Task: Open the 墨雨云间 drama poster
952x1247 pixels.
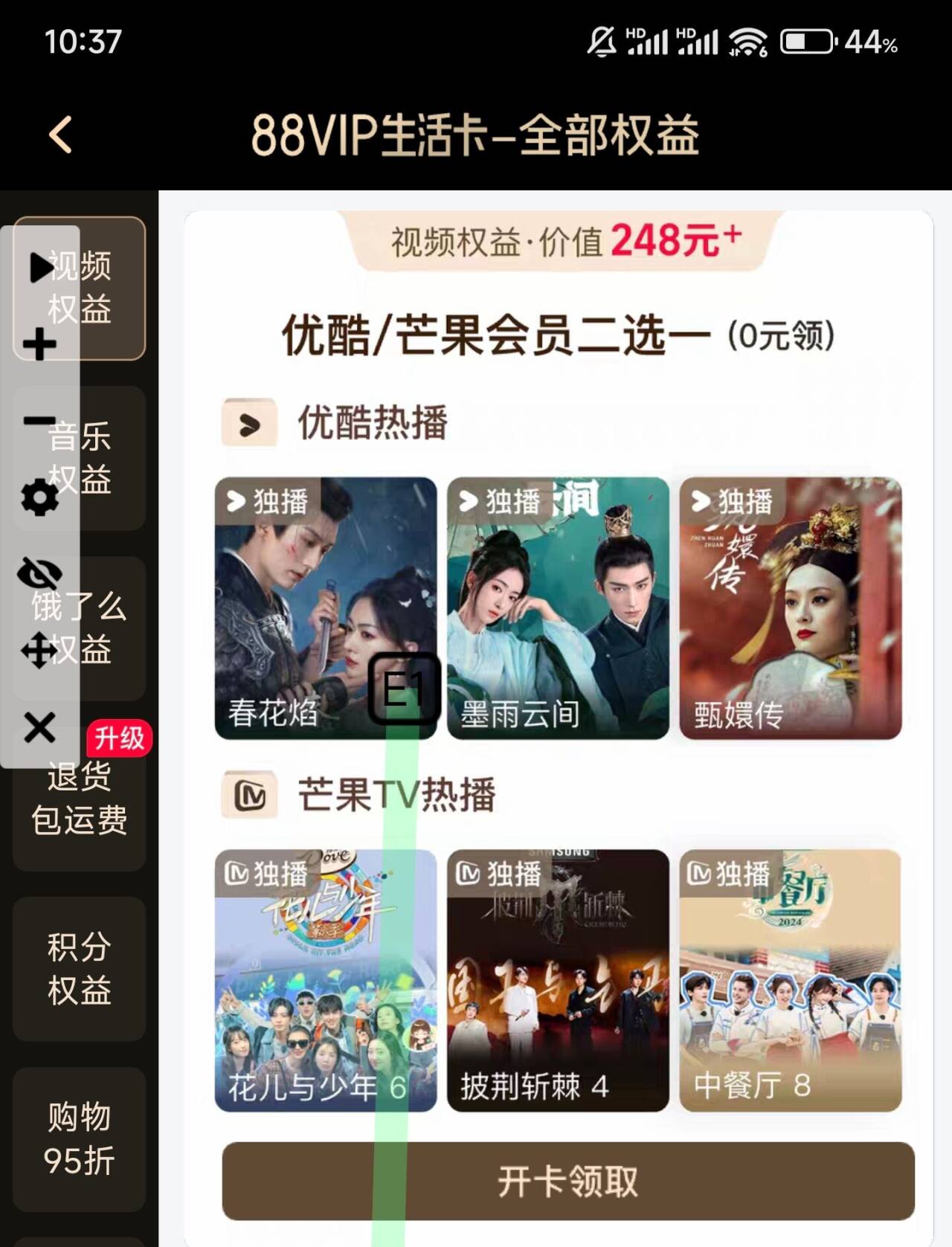Action: 558,608
